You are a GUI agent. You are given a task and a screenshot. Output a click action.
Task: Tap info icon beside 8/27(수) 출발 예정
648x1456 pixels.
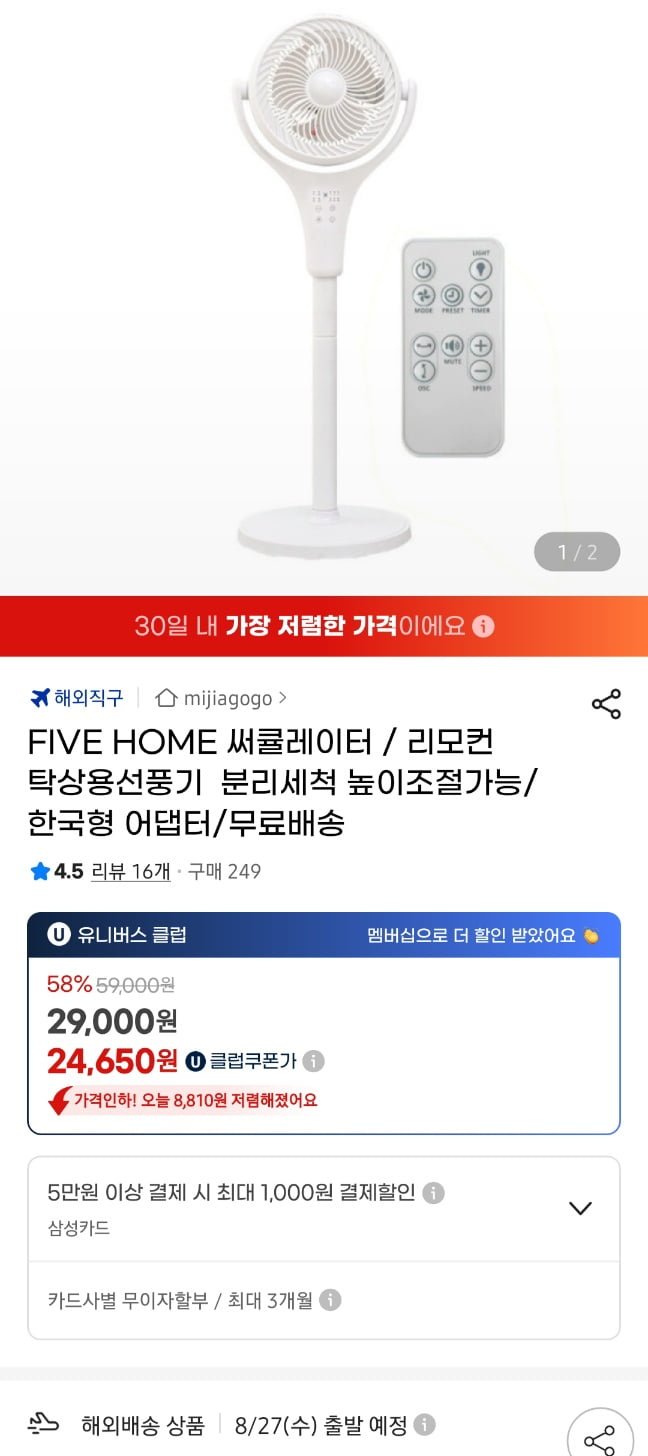(424, 1425)
